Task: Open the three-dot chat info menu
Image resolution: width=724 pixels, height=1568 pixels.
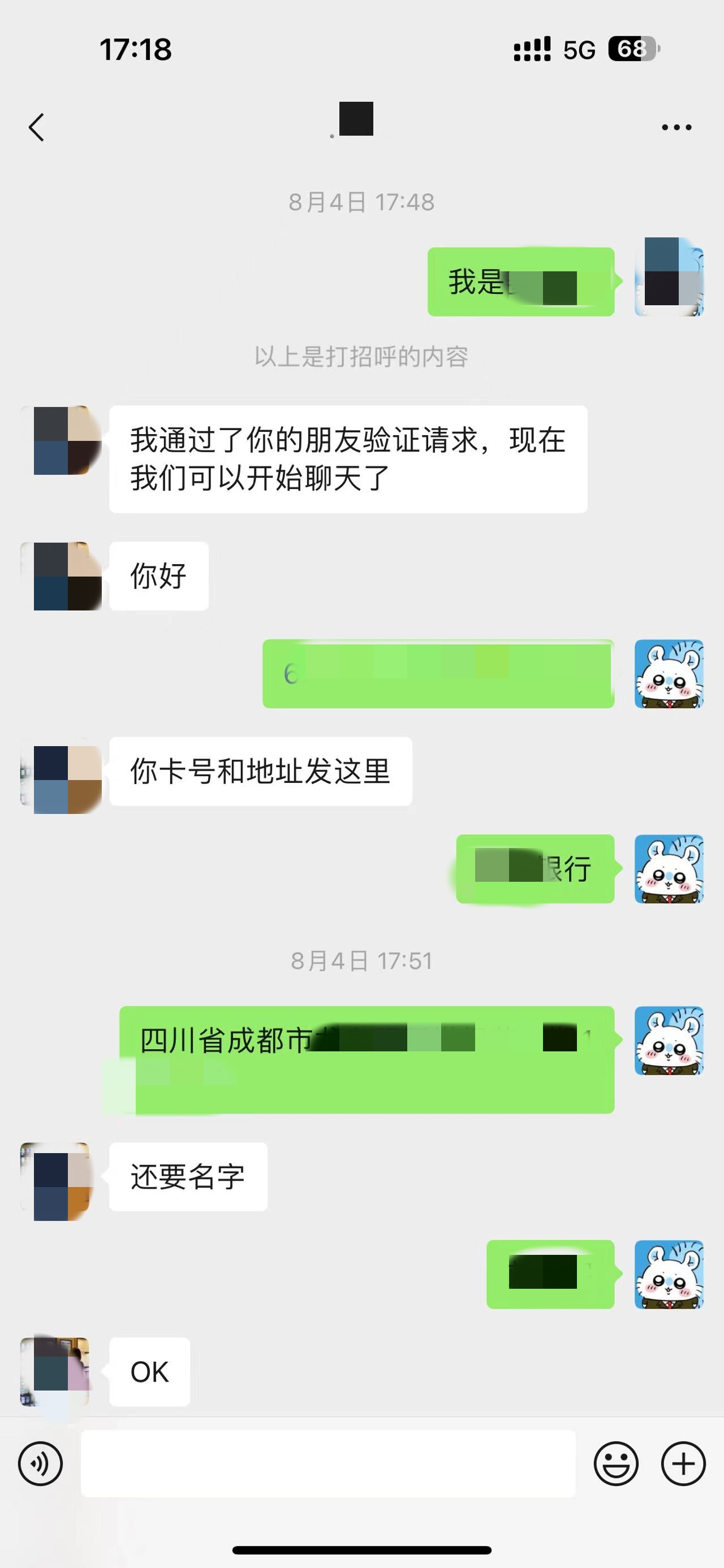Action: click(676, 127)
